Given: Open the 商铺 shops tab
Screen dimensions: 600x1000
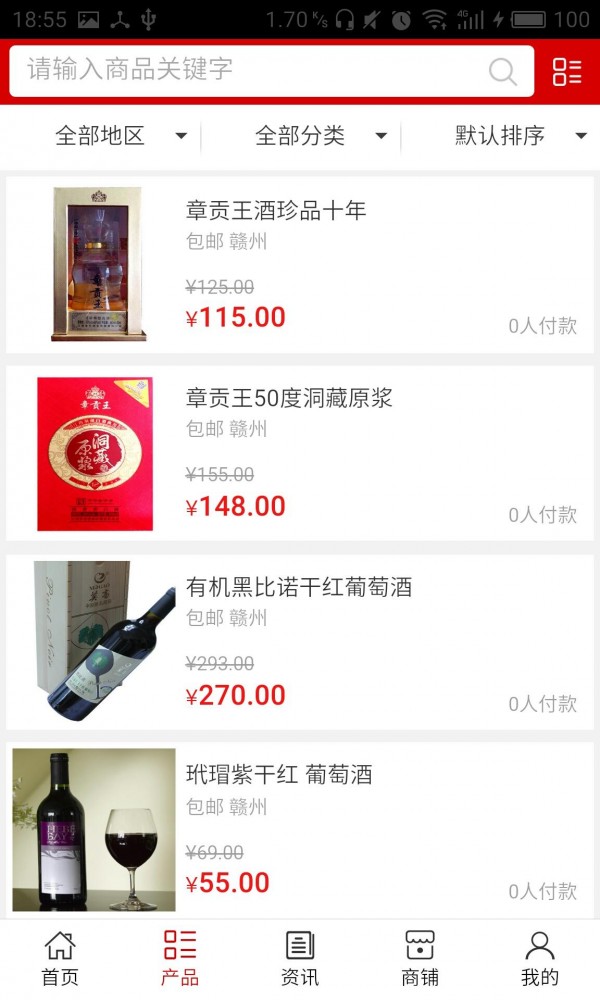Looking at the screenshot, I should 420,959.
